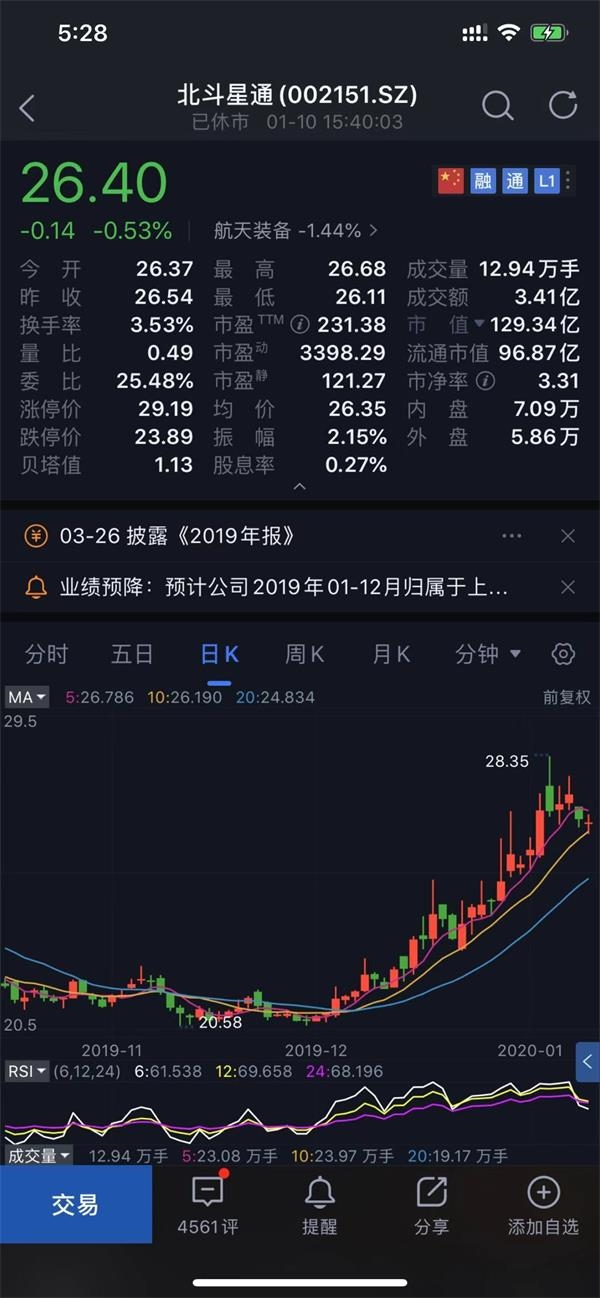The width and height of the screenshot is (600, 1298).
Task: Go back with the top-left arrow
Action: pos(27,108)
